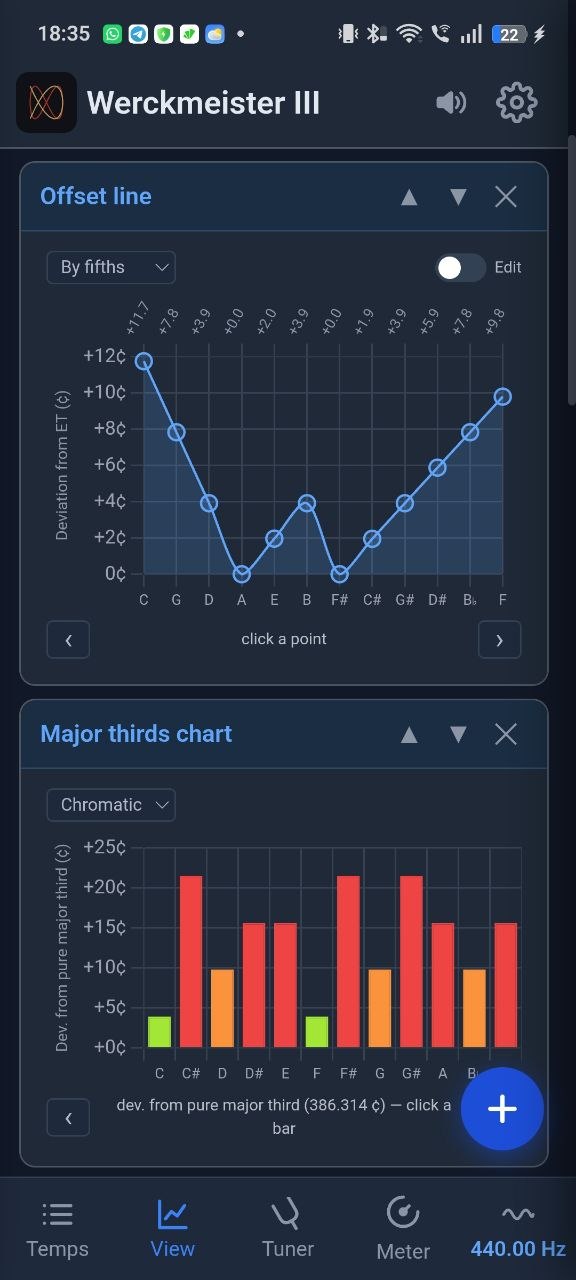Close the Offset line panel
Screen dimensions: 576x1280
click(506, 197)
